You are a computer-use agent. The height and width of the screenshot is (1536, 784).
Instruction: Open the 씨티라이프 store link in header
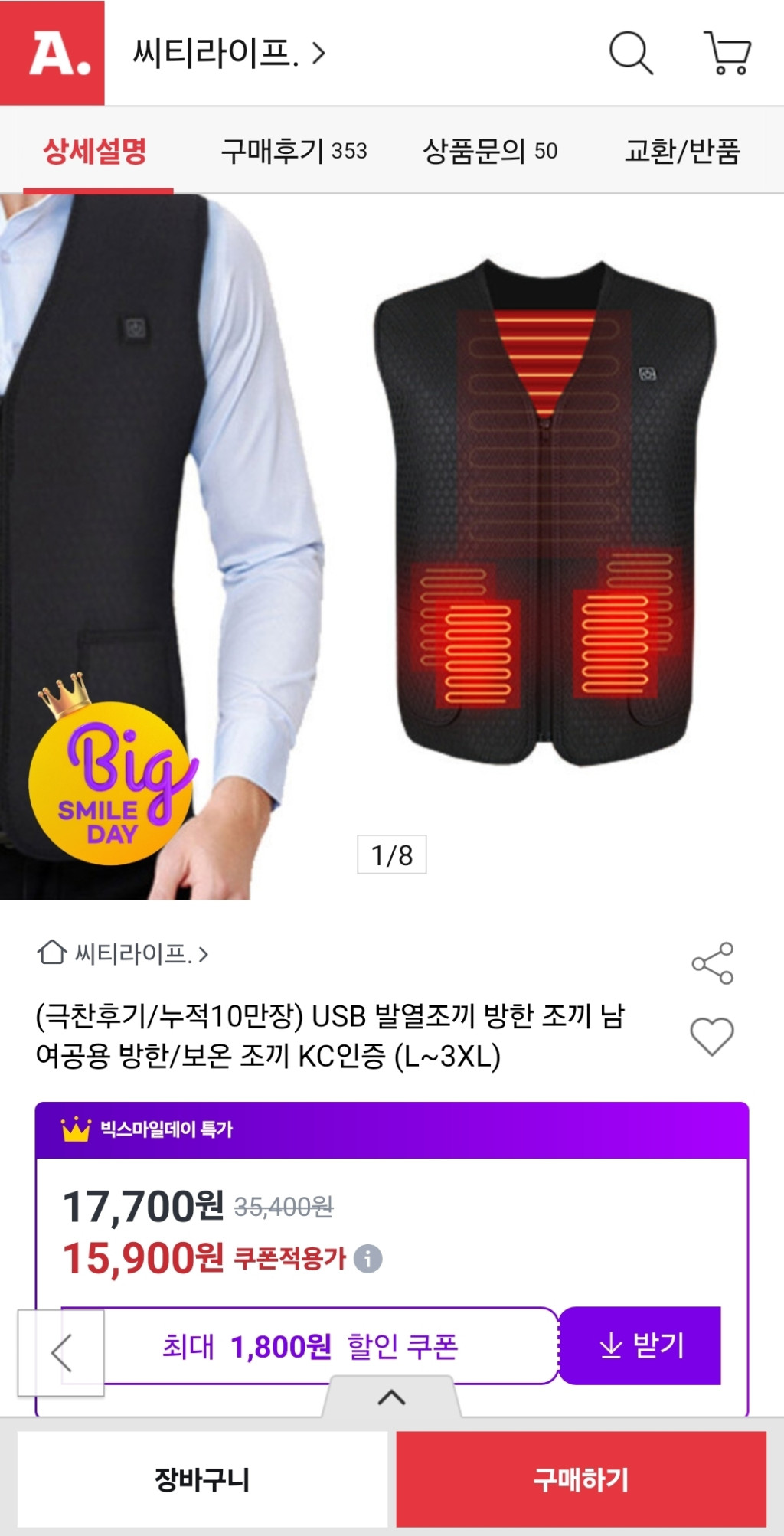228,53
